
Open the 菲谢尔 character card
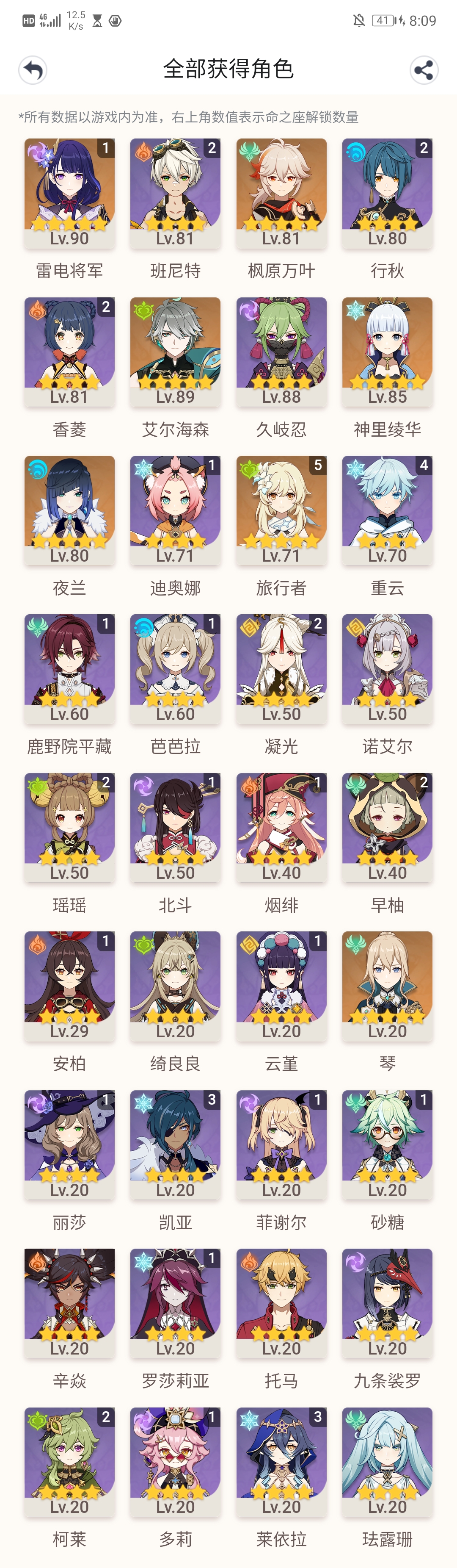coord(281,1144)
